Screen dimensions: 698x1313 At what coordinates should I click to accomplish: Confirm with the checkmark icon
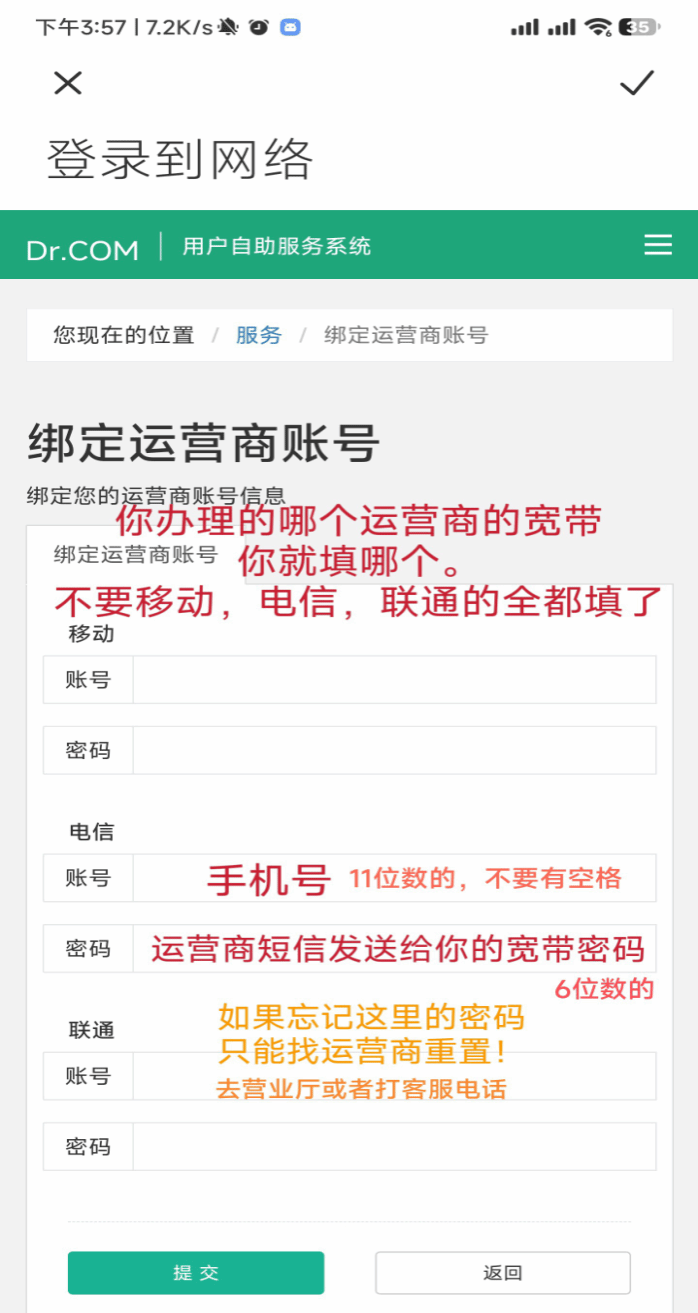pyautogui.click(x=636, y=83)
